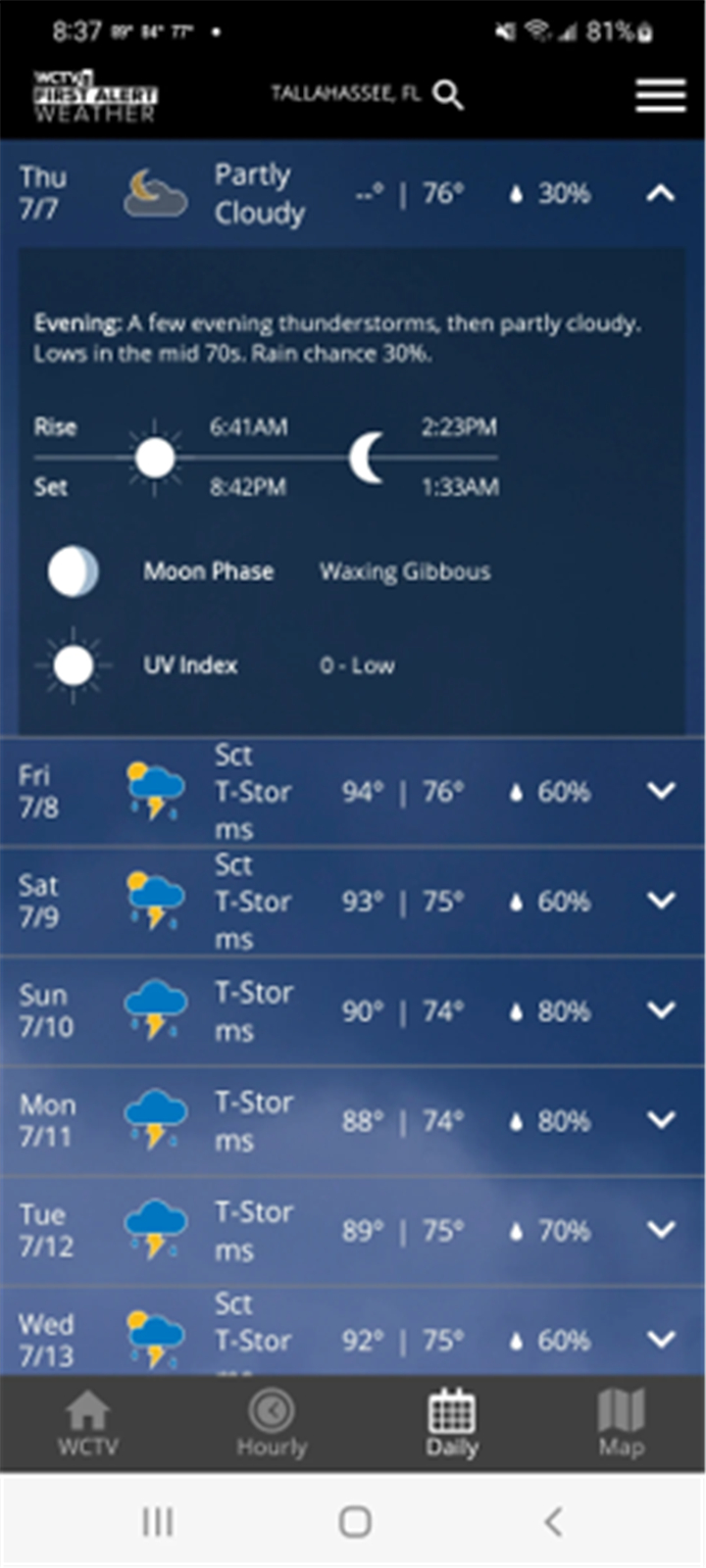
Task: Expand the Tue 7/12 forecast
Action: [661, 1230]
